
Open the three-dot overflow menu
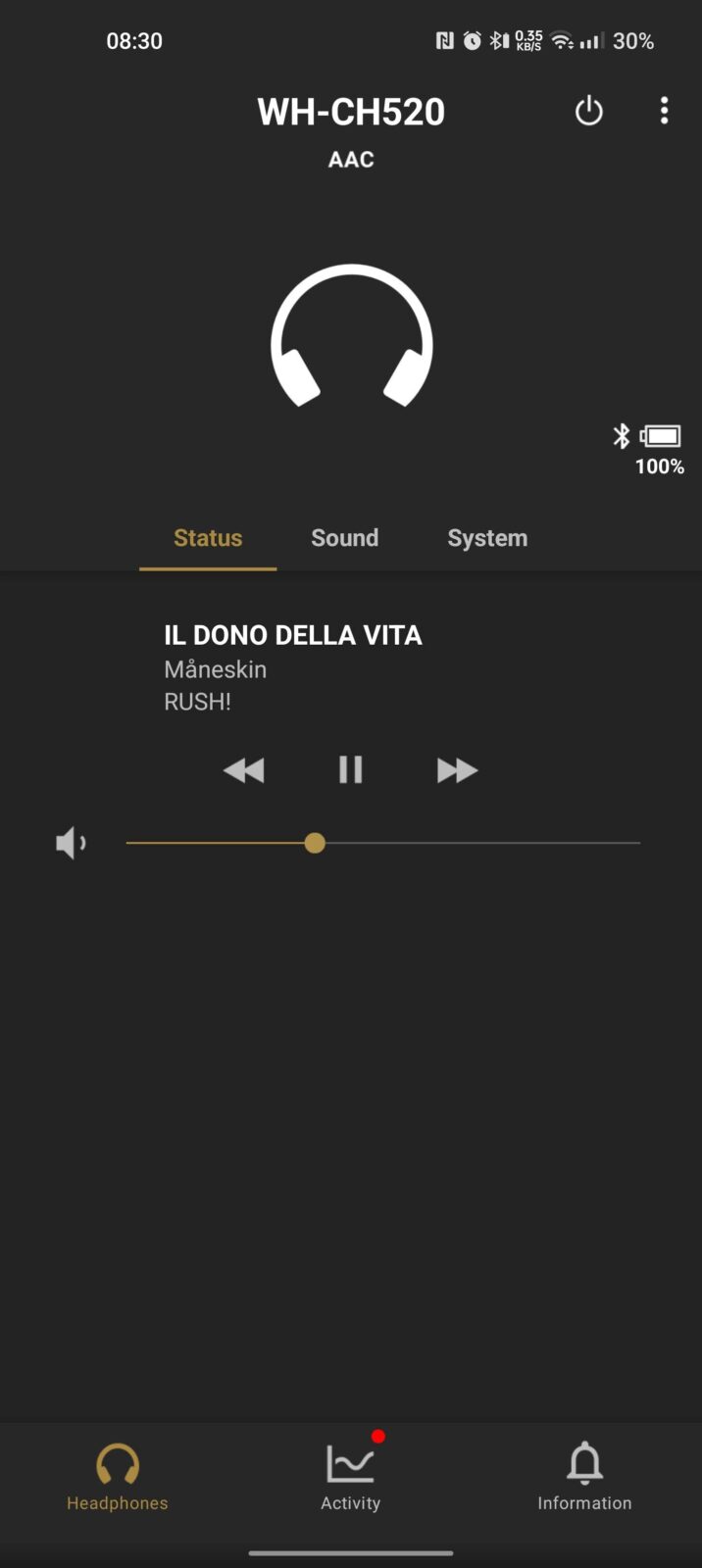click(664, 111)
